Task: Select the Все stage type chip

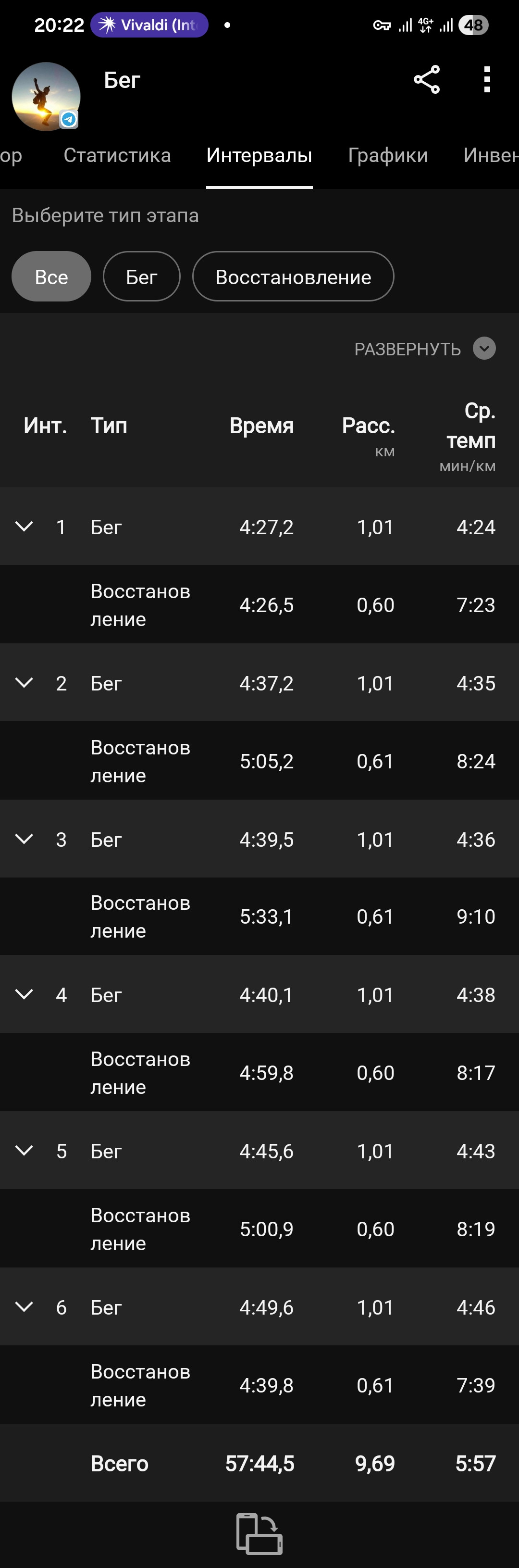Action: click(51, 276)
